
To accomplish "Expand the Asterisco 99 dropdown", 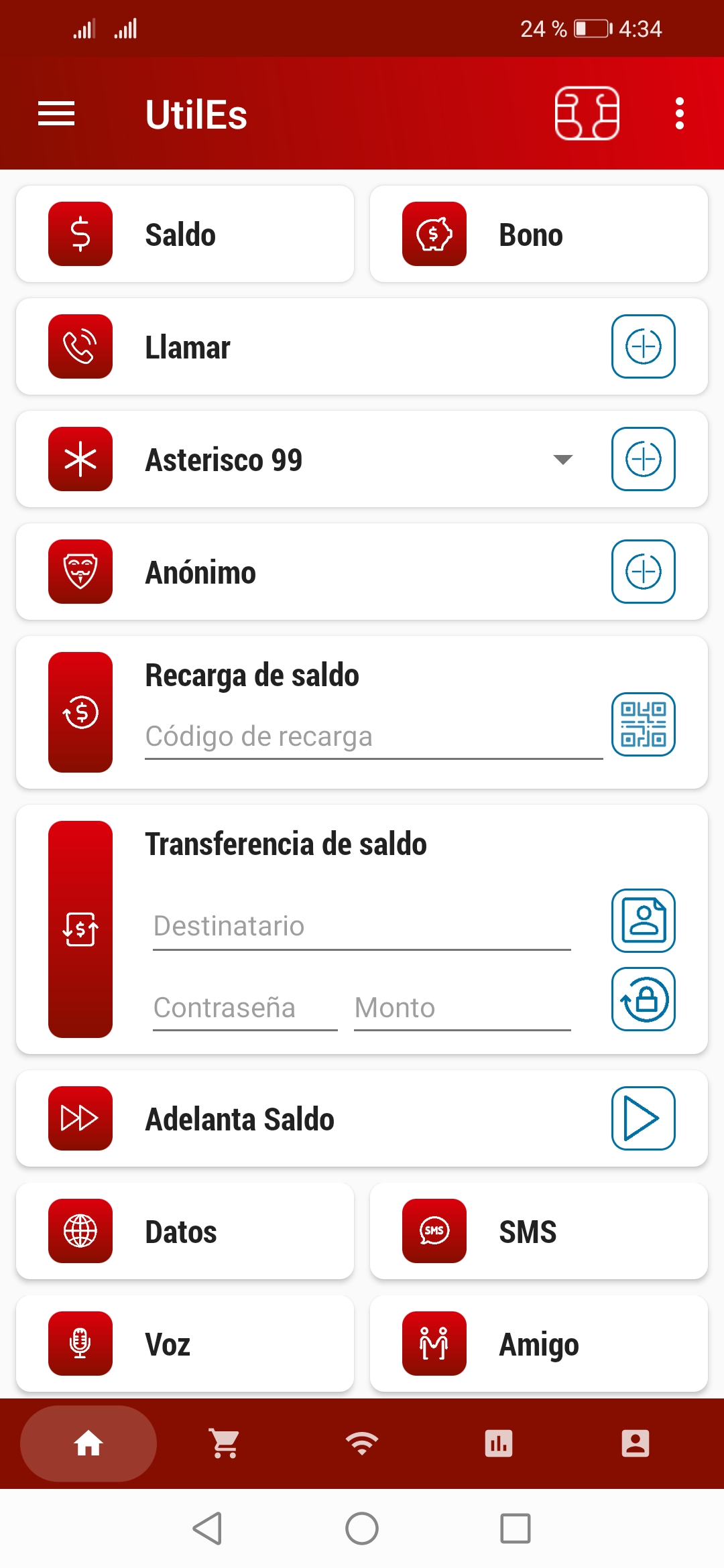I will pyautogui.click(x=562, y=460).
